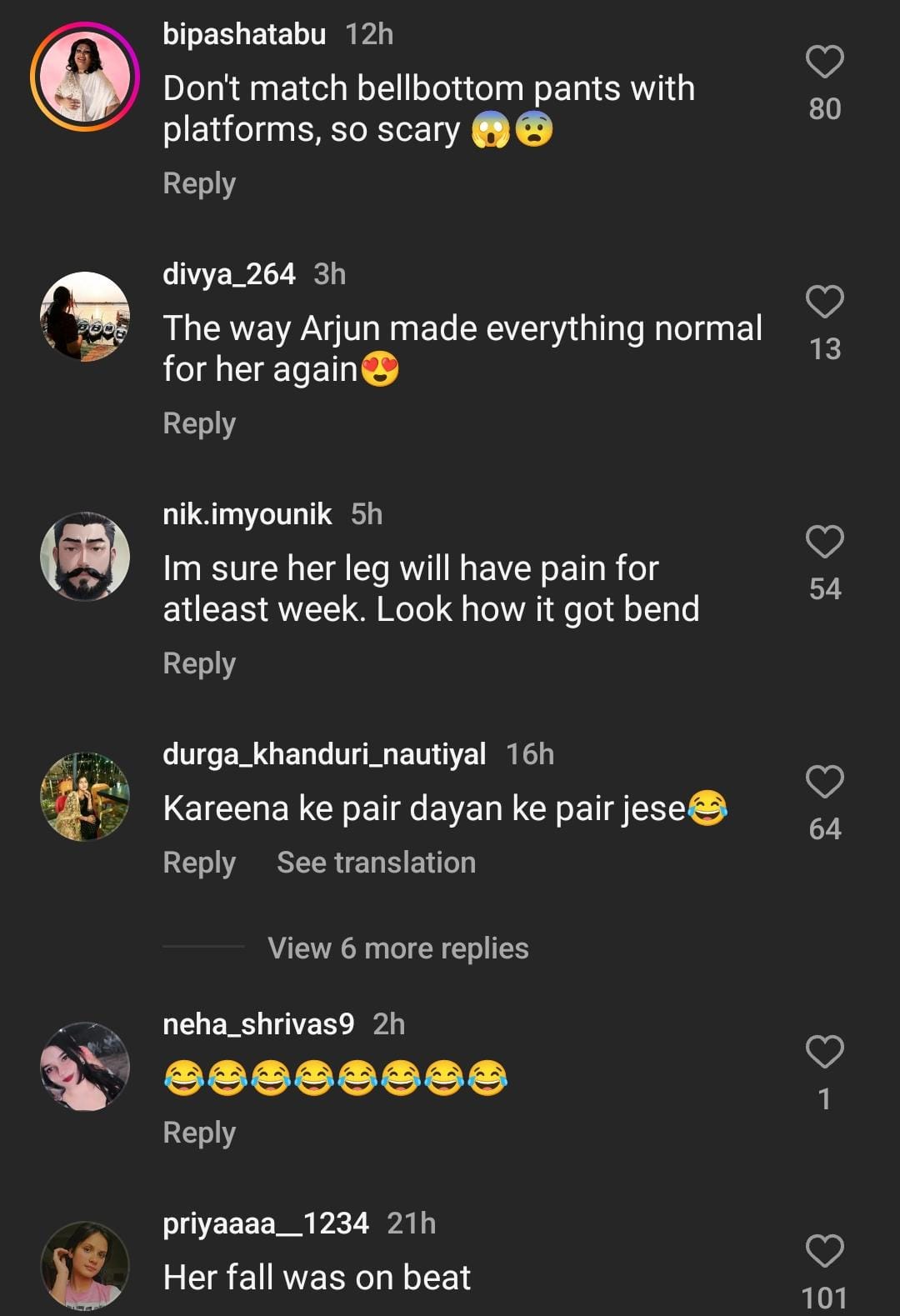This screenshot has height=1316, width=900.
Task: Reply to nik.imyounik's comment
Action: pyautogui.click(x=199, y=663)
